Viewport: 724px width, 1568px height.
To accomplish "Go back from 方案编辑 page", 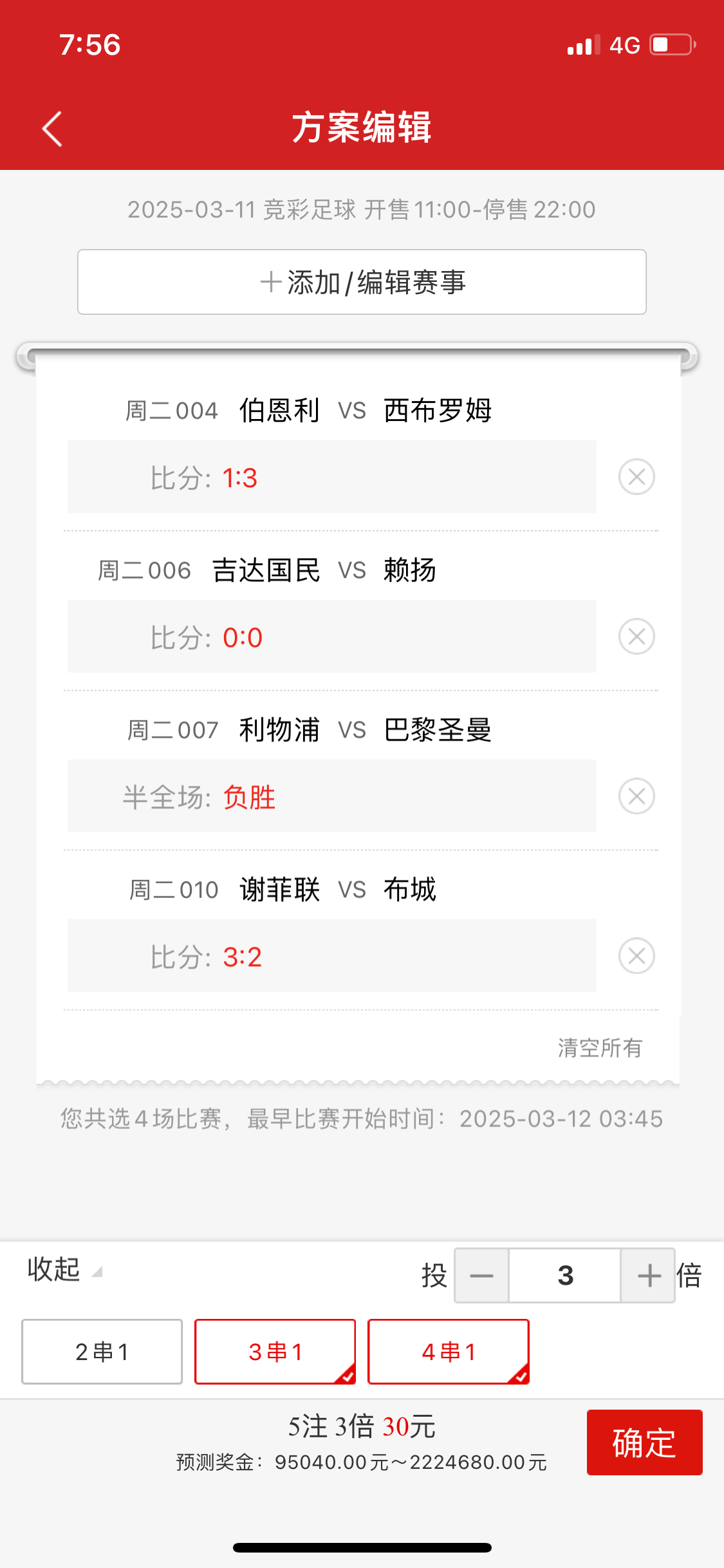I will [53, 129].
